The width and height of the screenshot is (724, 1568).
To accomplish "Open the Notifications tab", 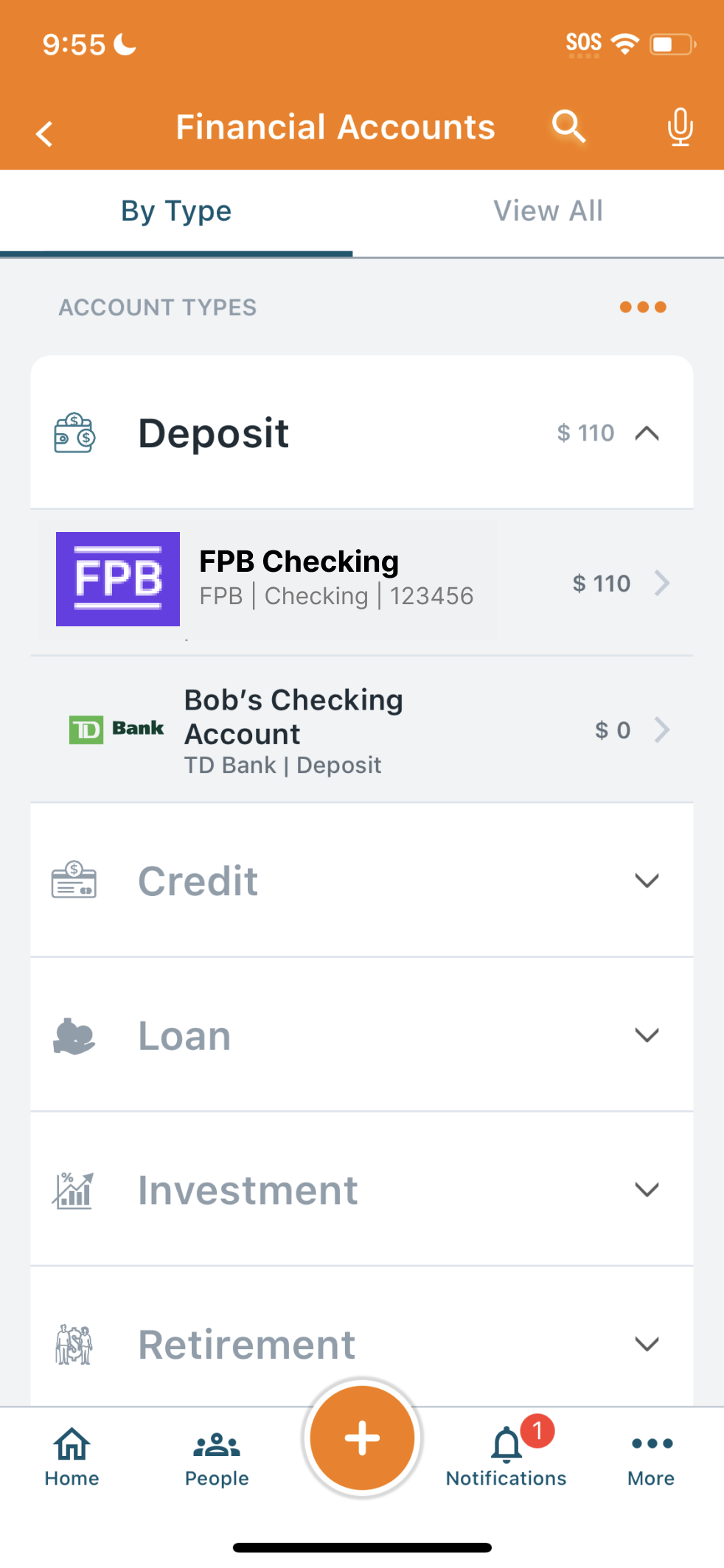I will pos(507,1457).
